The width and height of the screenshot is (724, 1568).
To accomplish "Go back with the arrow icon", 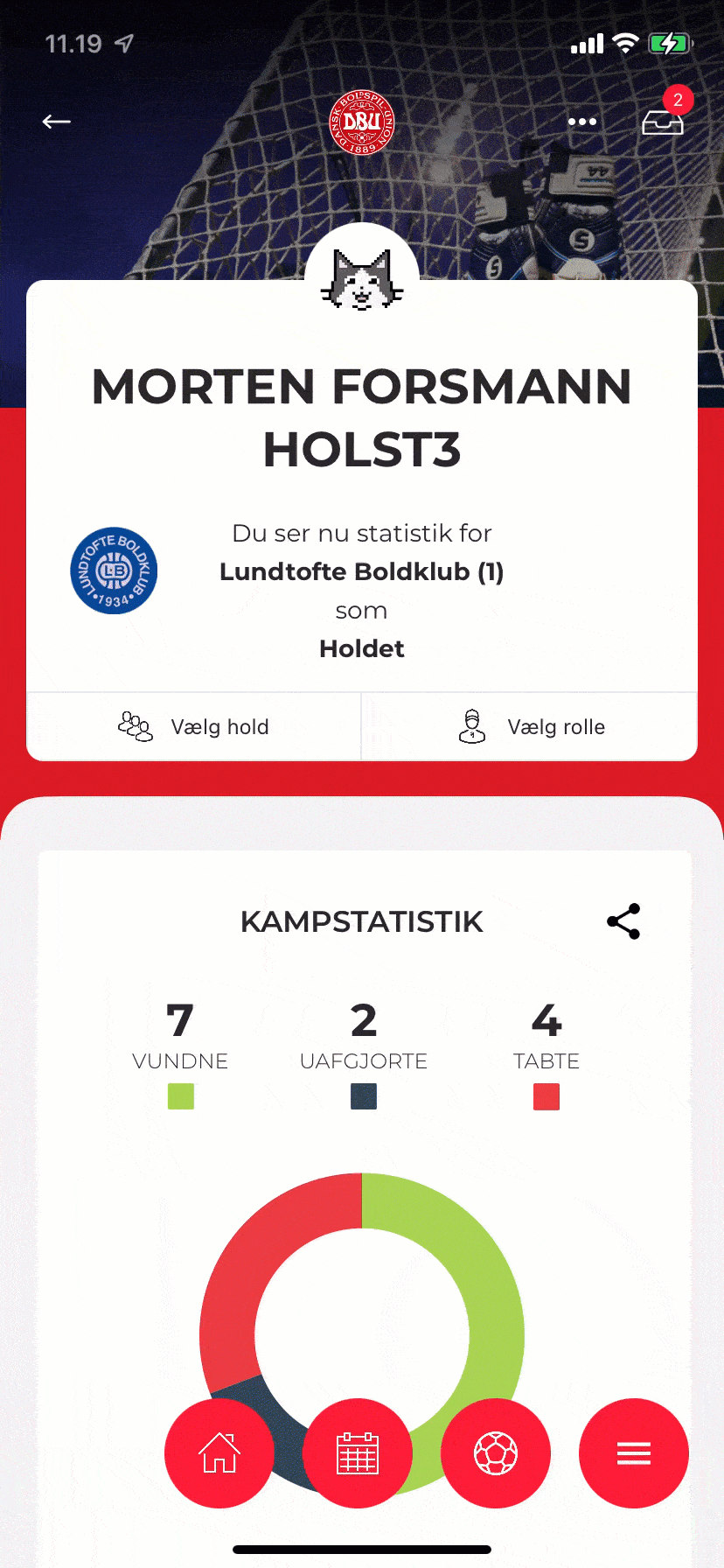I will [57, 122].
